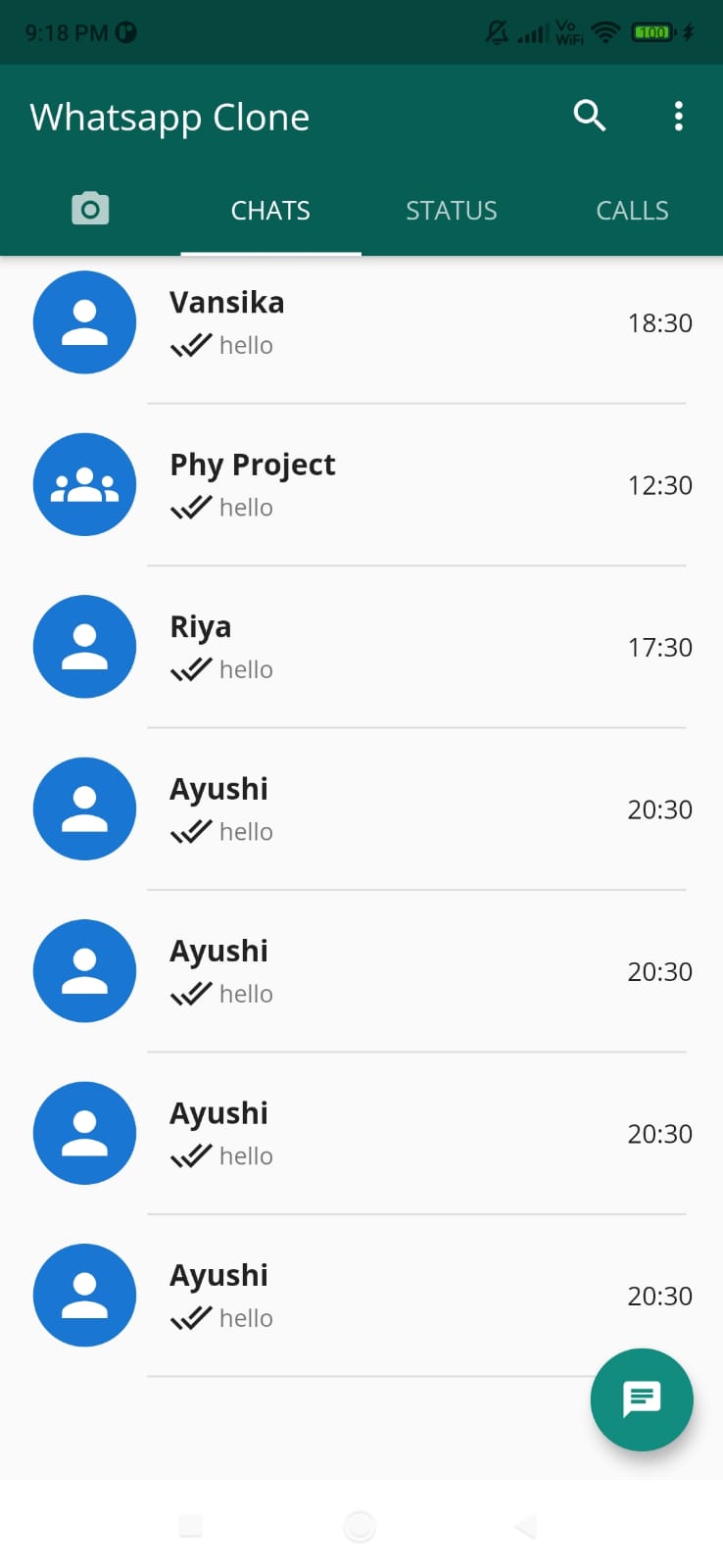Screen dimensions: 723x1568
Task: Tap the double checkmark on Vansika's message
Action: click(x=193, y=344)
